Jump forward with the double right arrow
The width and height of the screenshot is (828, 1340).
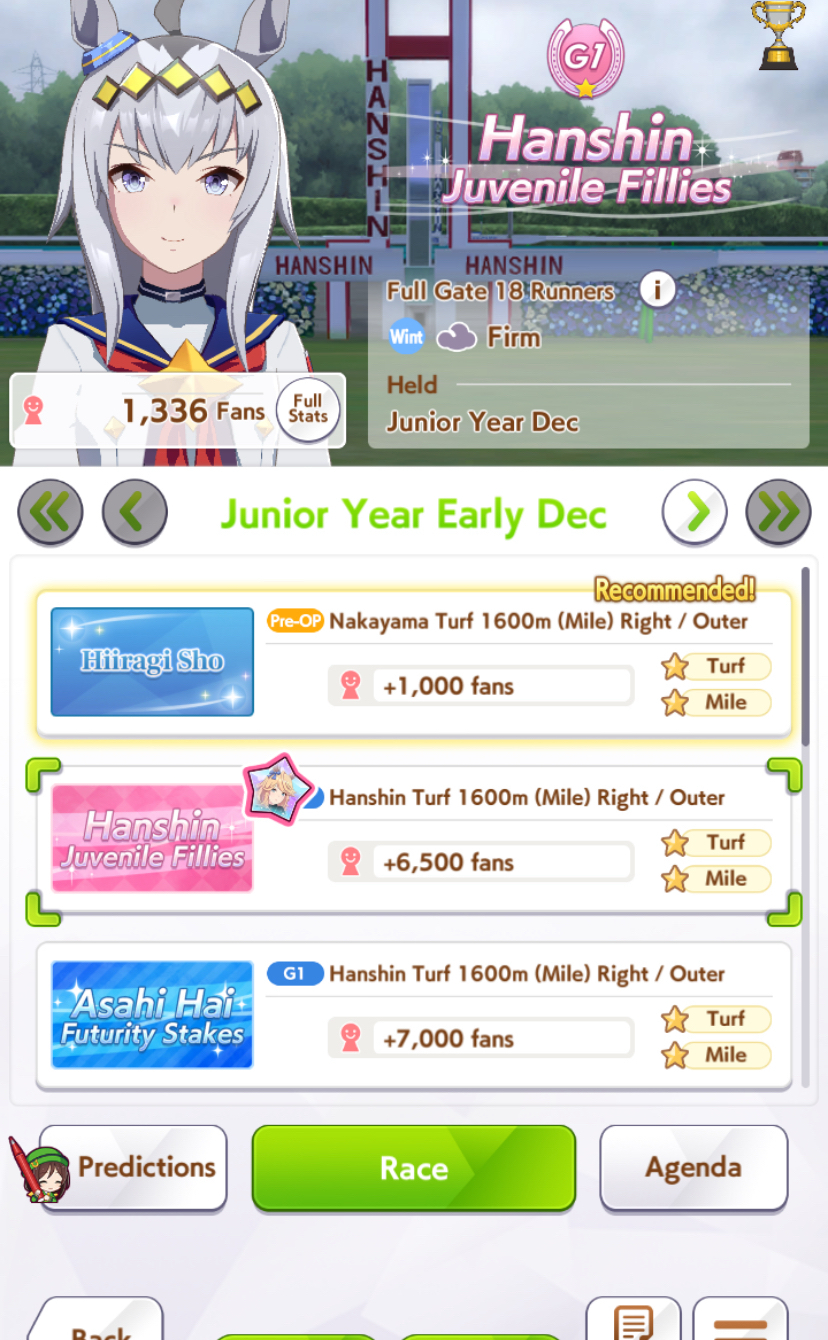[x=778, y=513]
